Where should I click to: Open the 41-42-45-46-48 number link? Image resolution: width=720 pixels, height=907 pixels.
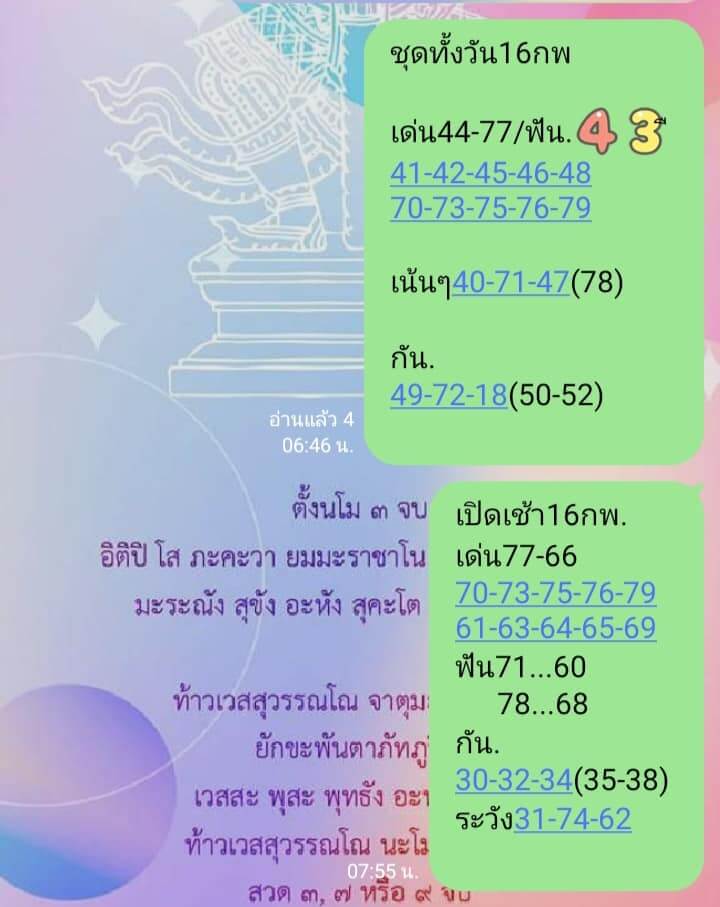490,173
